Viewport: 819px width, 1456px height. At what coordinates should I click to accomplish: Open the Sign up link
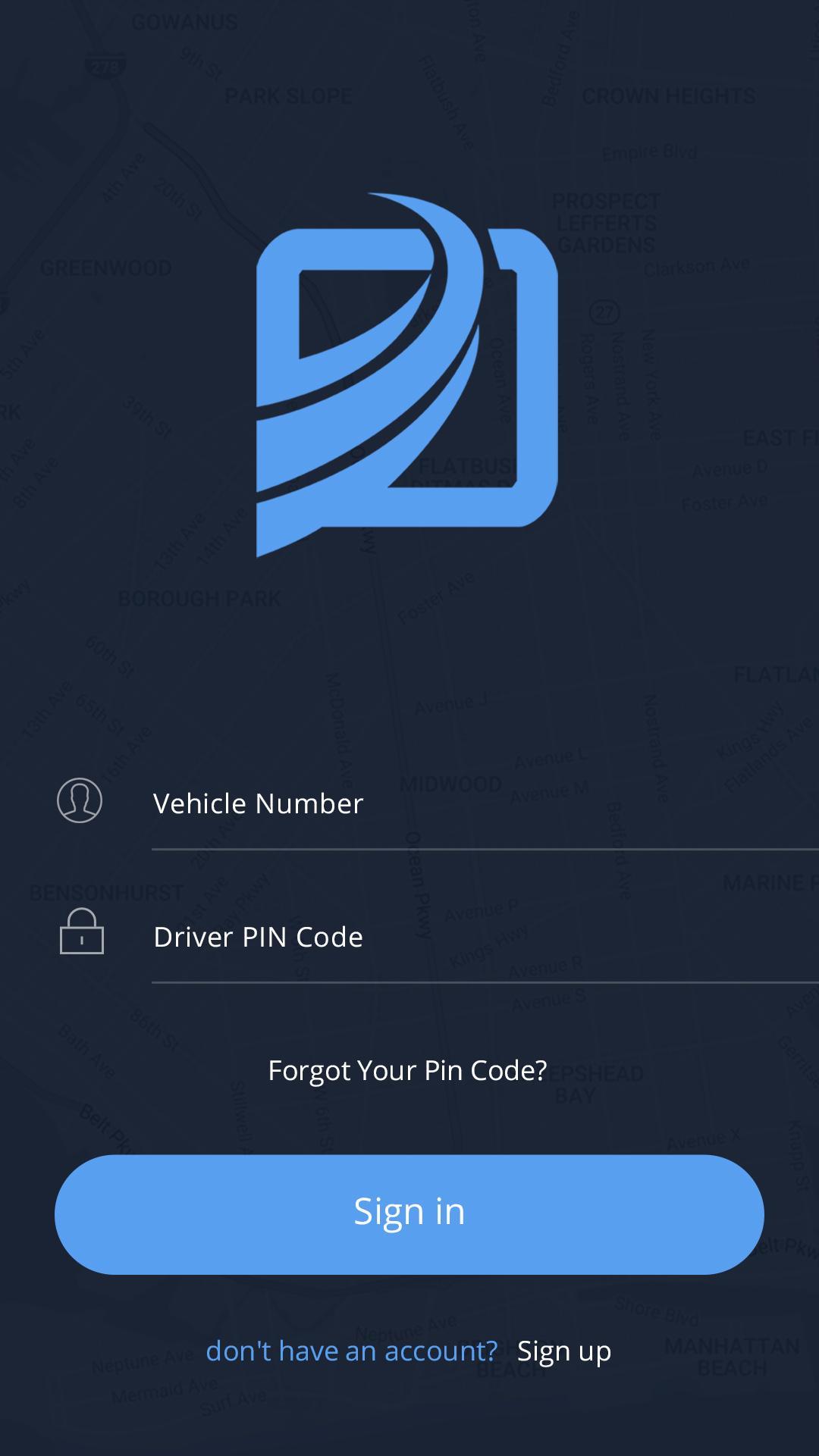point(563,1351)
